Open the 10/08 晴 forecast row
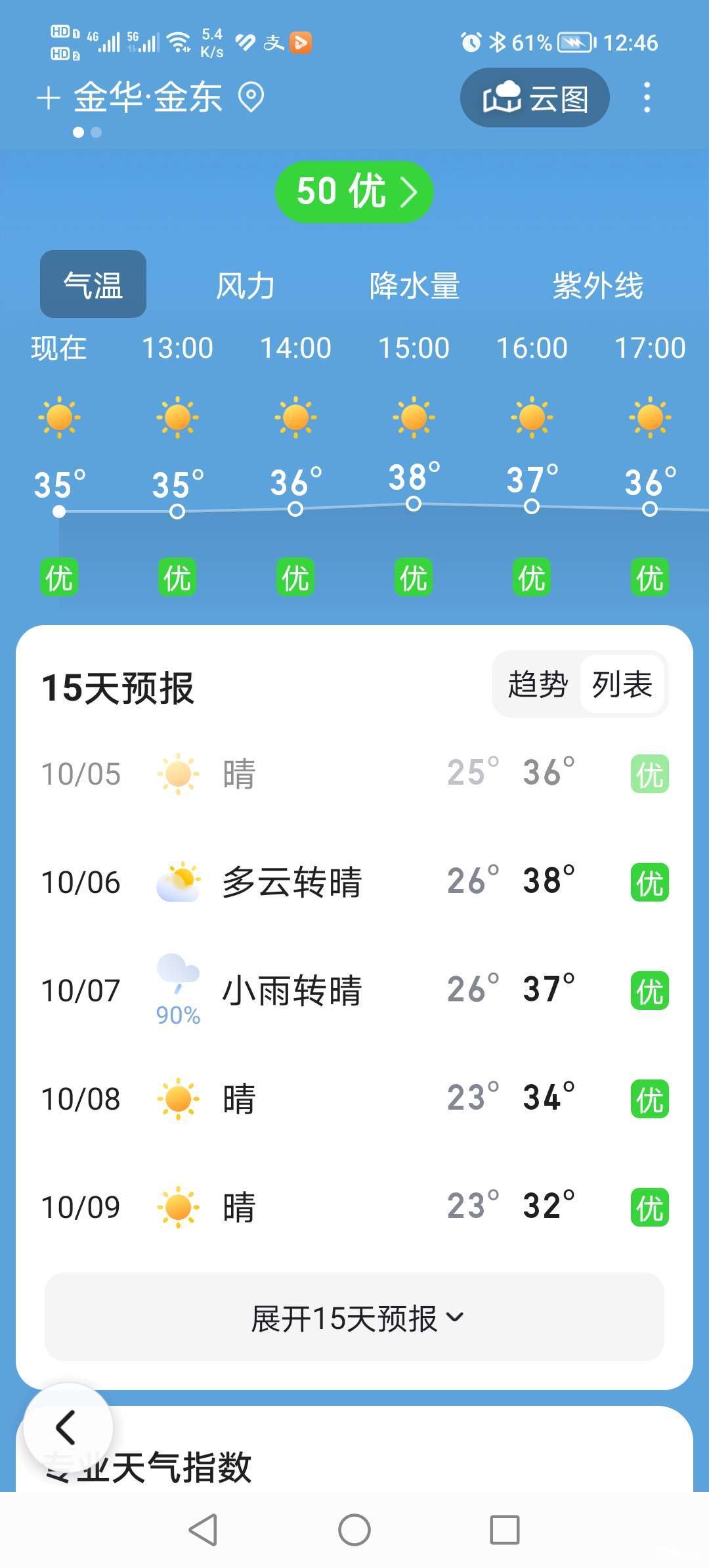This screenshot has height=1568, width=709. (x=354, y=1099)
